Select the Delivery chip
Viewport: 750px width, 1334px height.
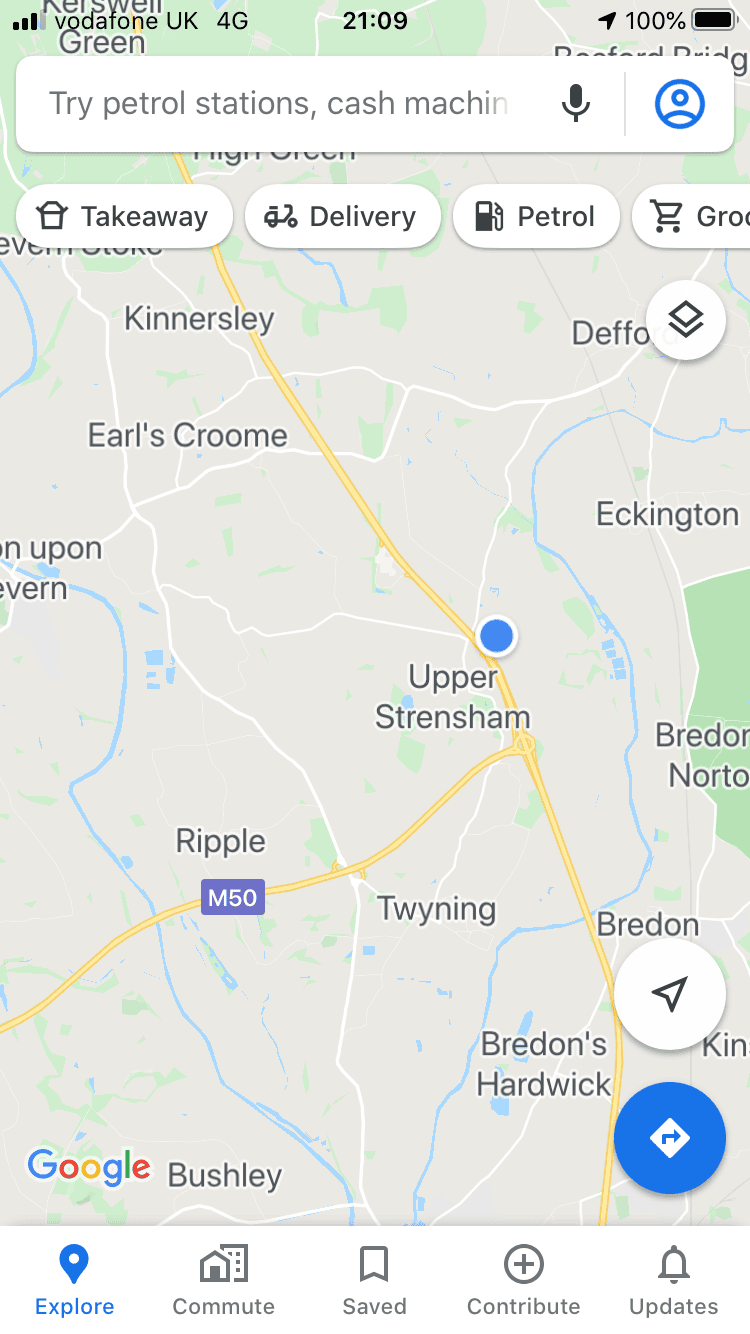pos(342,216)
